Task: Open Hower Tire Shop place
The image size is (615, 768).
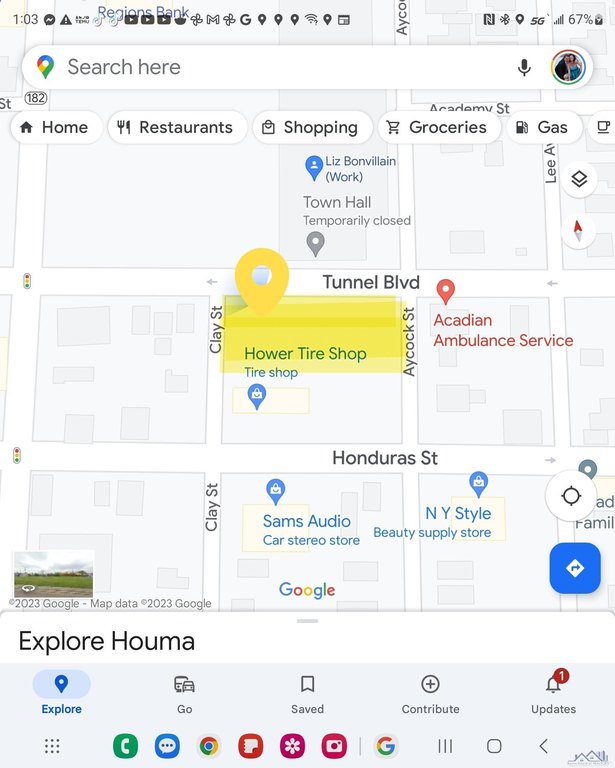Action: (x=305, y=354)
